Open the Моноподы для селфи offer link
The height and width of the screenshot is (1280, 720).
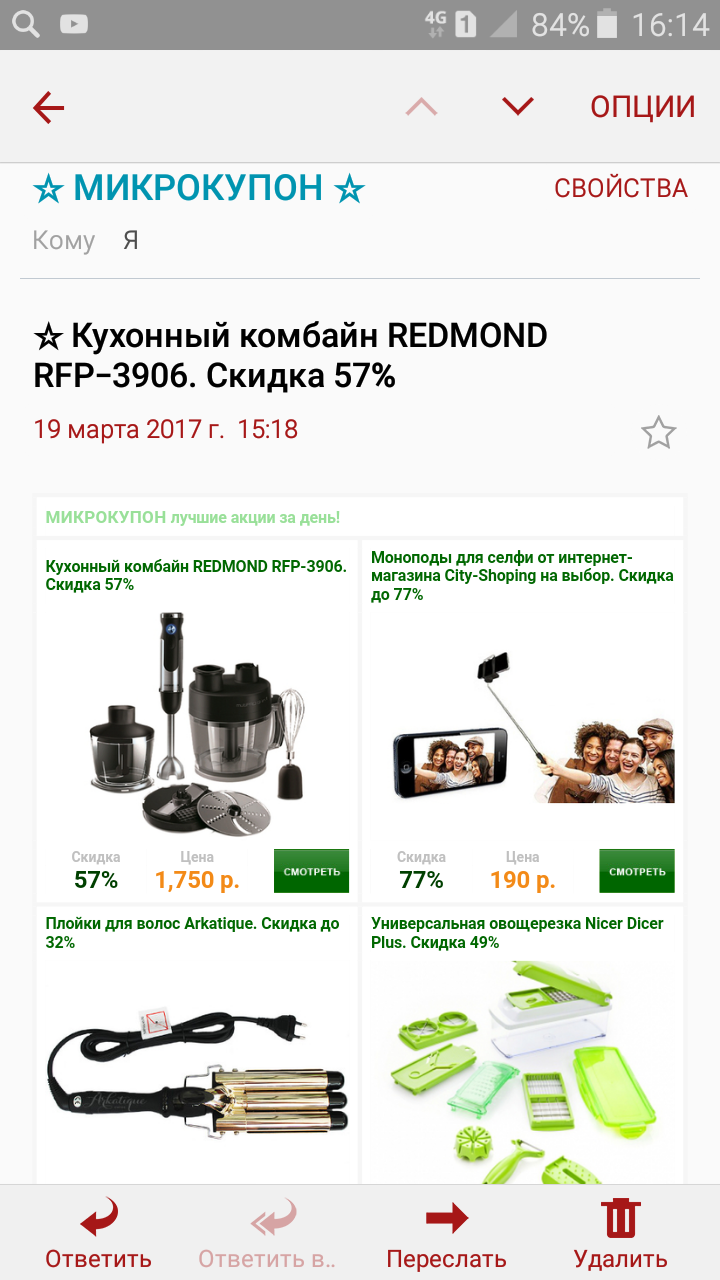pyautogui.click(x=521, y=575)
